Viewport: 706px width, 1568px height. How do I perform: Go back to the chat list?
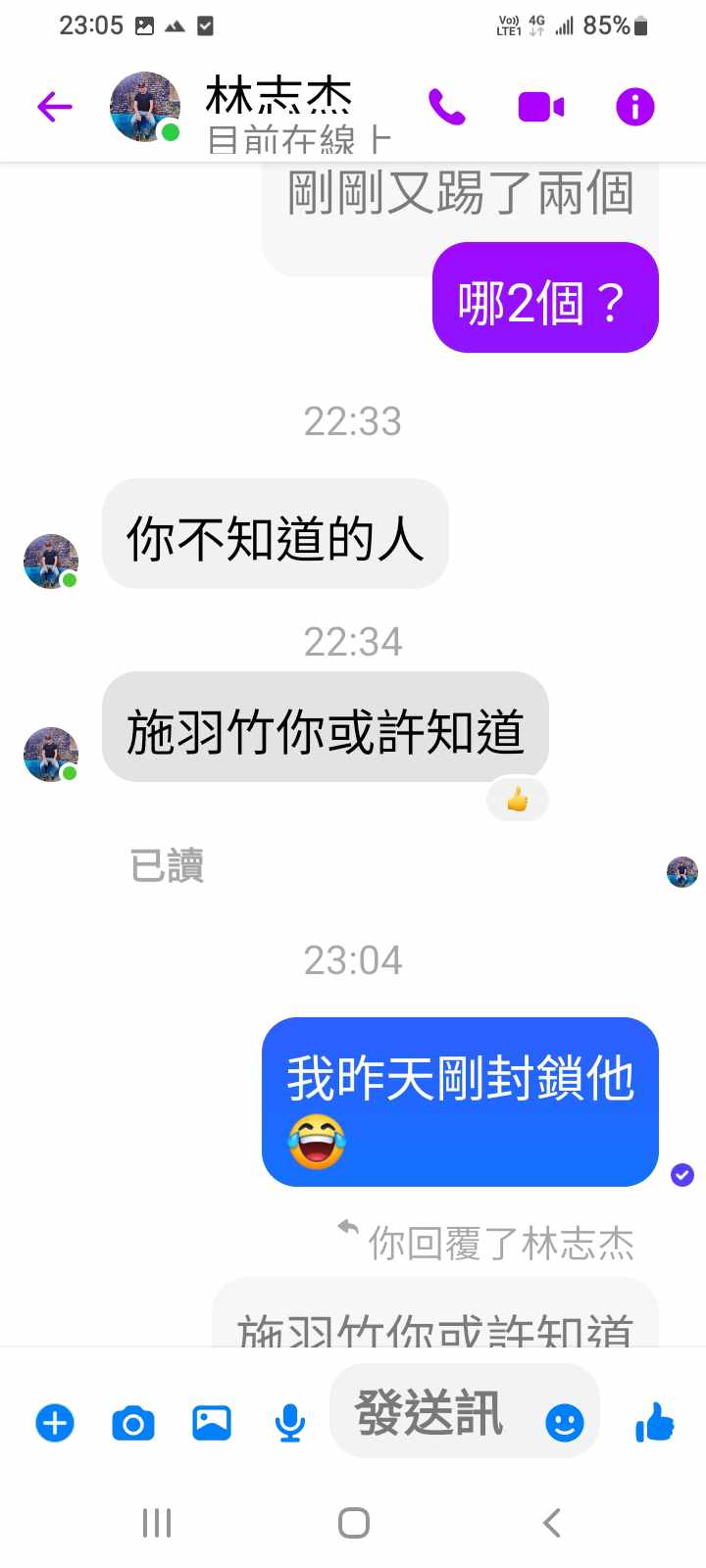pos(55,106)
